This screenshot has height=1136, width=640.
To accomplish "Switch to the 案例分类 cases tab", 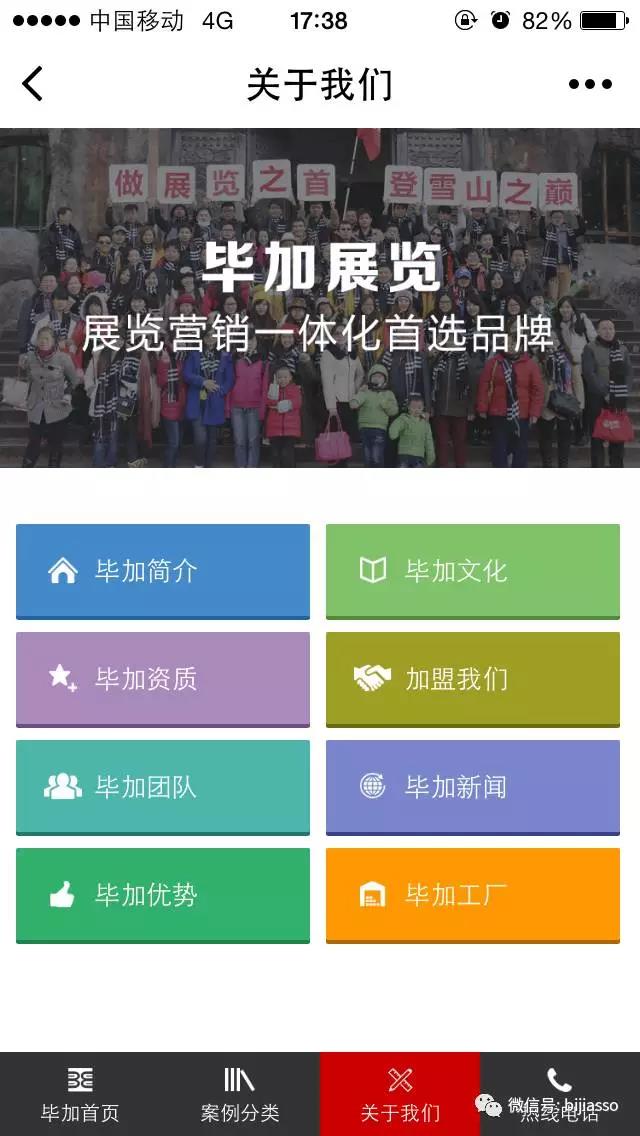I will pos(240,1094).
